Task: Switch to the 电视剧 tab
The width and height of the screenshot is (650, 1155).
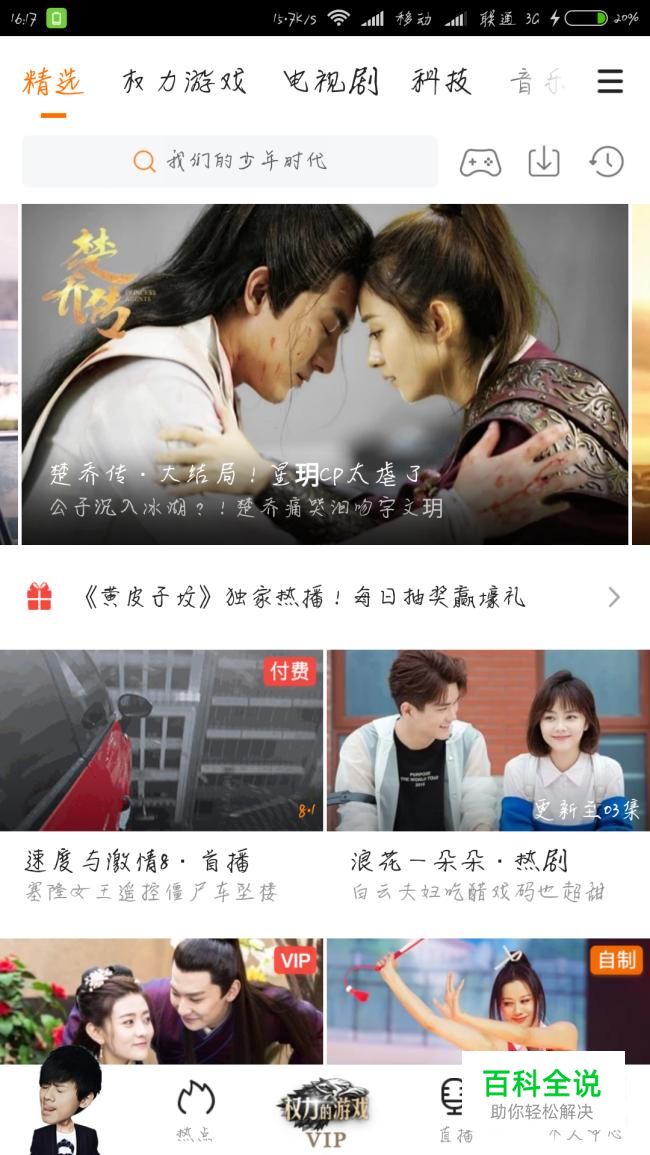Action: click(330, 82)
